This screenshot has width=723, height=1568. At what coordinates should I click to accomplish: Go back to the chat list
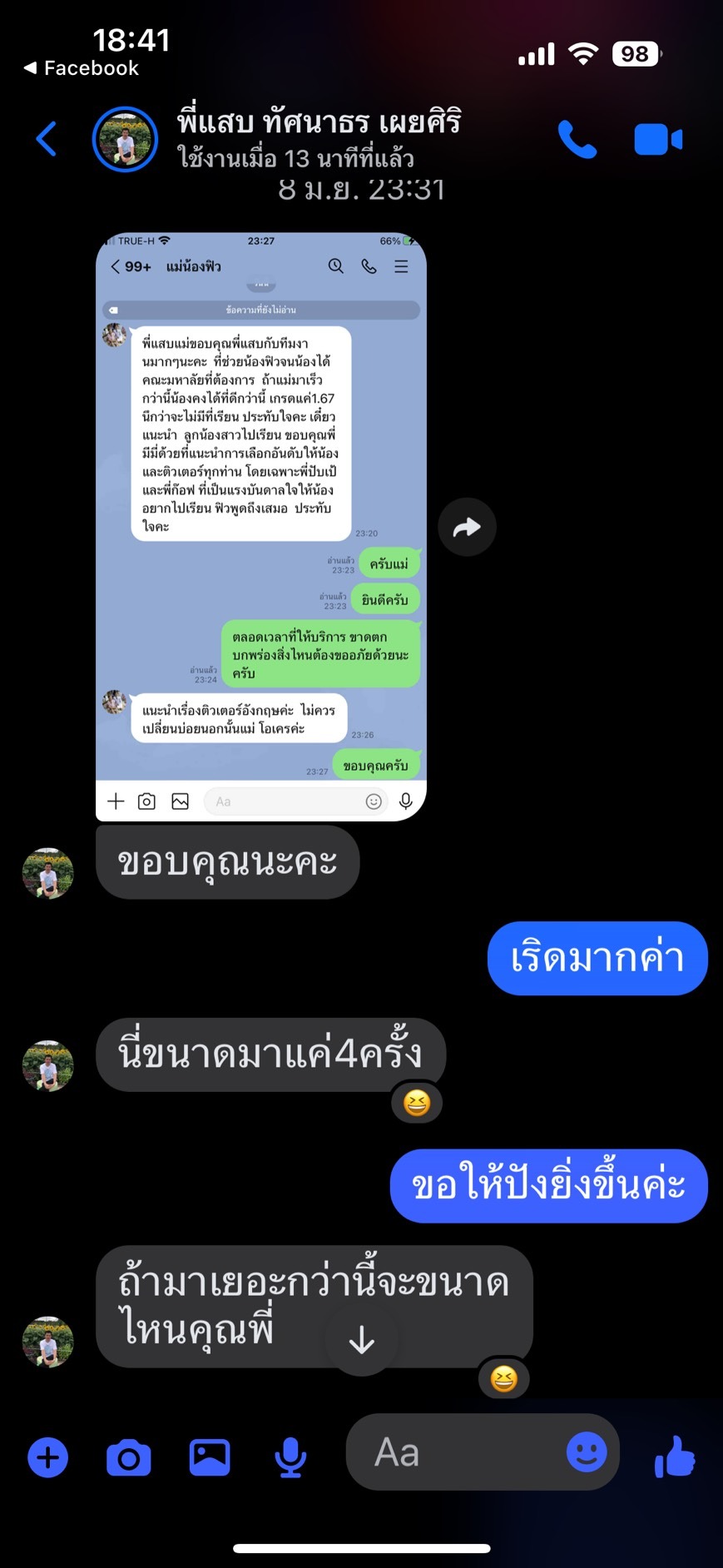tap(47, 139)
